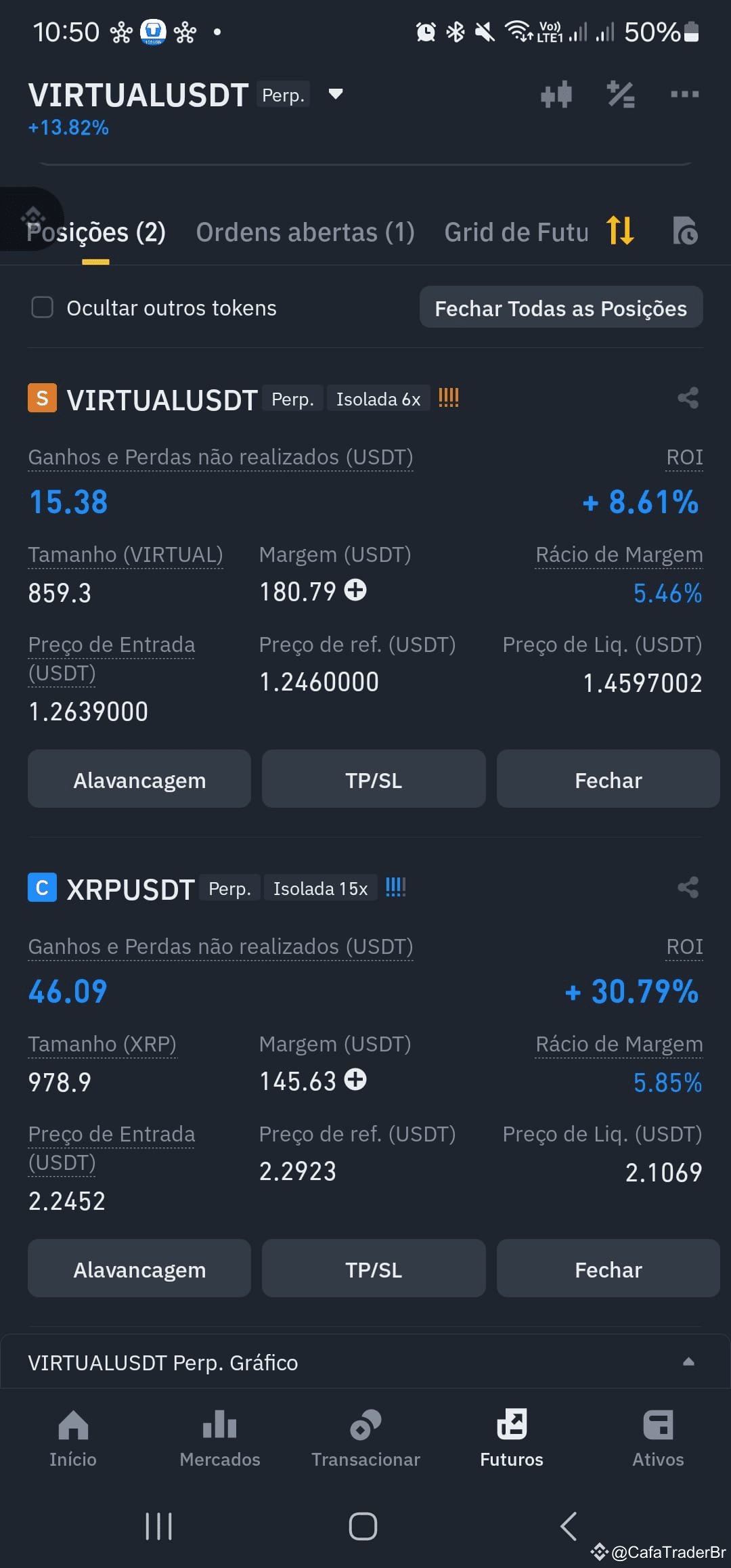Open the three-dot overflow menu
The height and width of the screenshot is (1568, 731).
[x=684, y=94]
